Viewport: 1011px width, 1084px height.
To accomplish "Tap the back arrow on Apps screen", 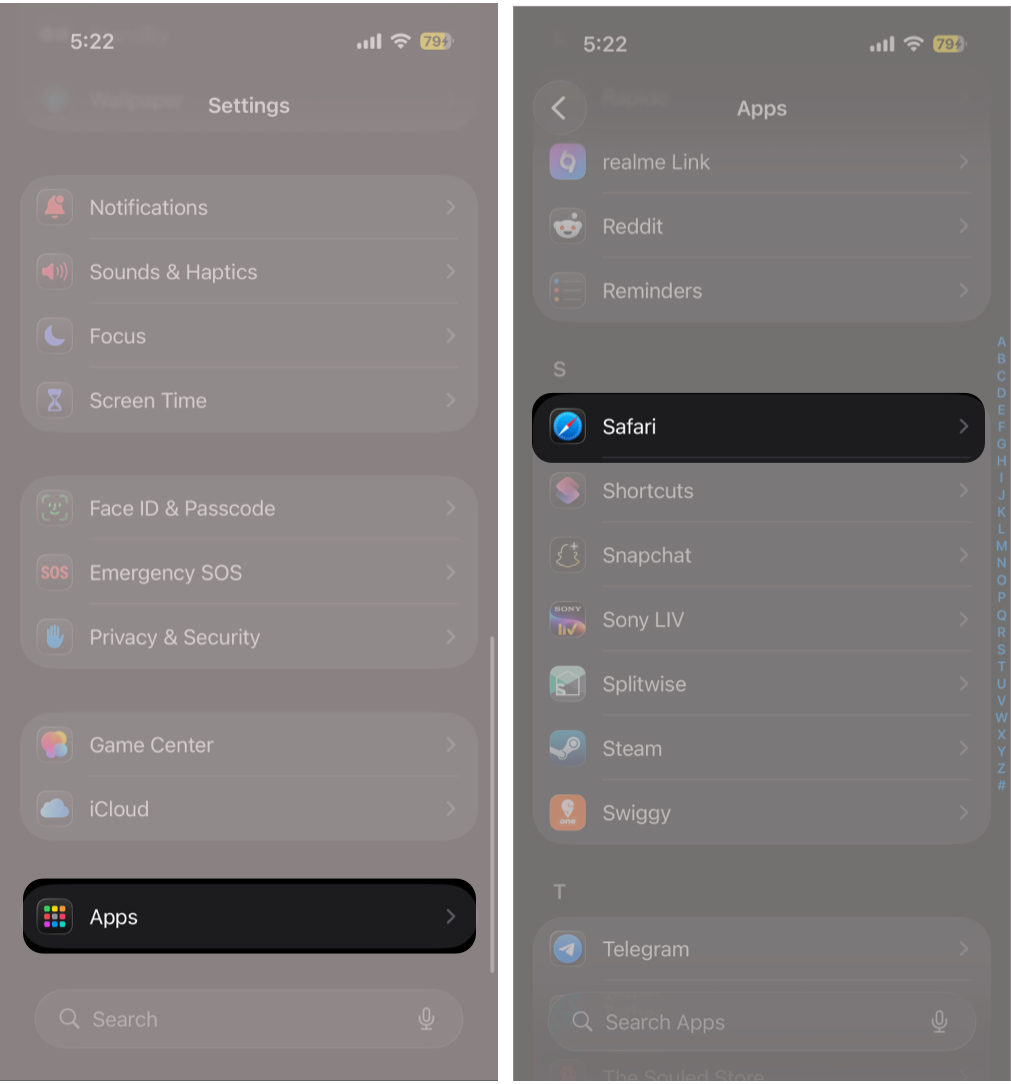I will (560, 108).
